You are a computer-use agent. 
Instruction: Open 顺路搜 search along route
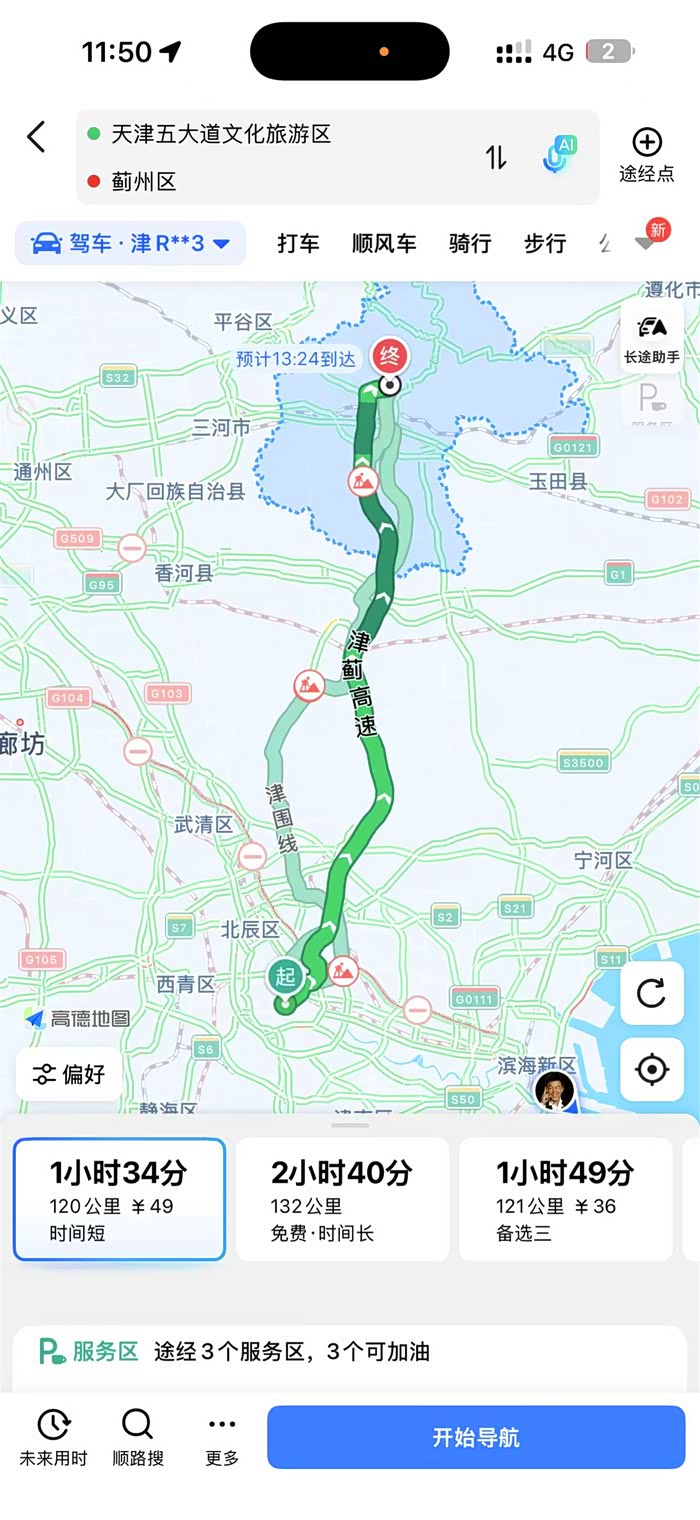(137, 1438)
